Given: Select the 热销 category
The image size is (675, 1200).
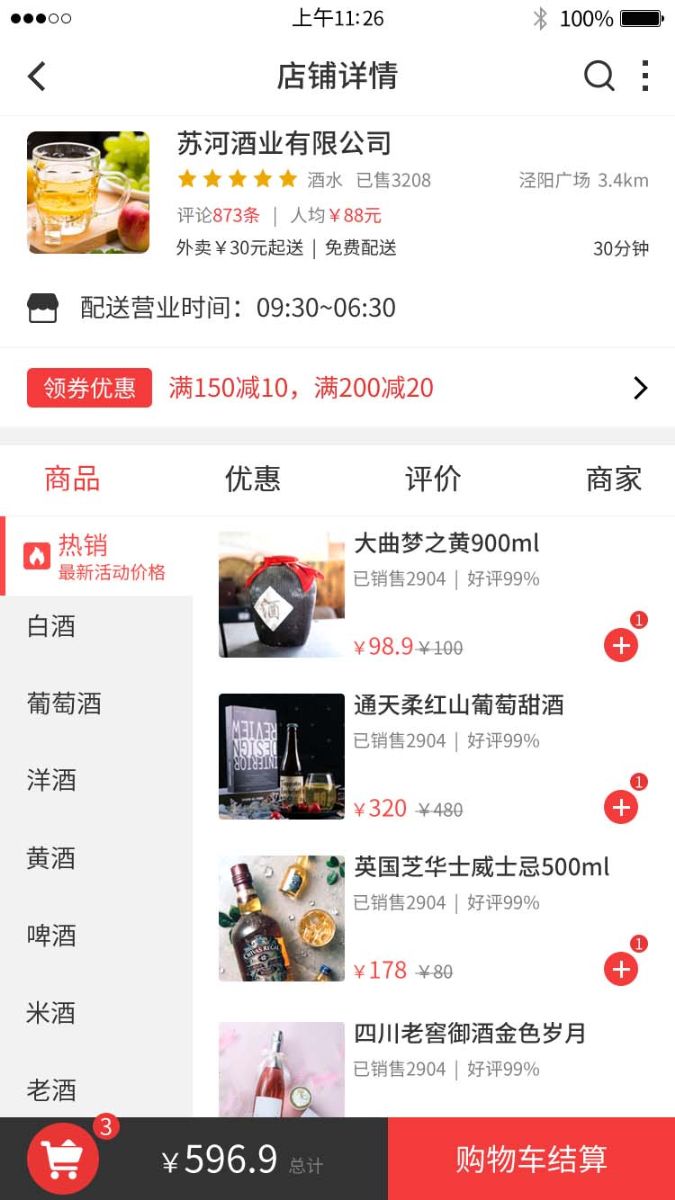Looking at the screenshot, I should [96, 556].
